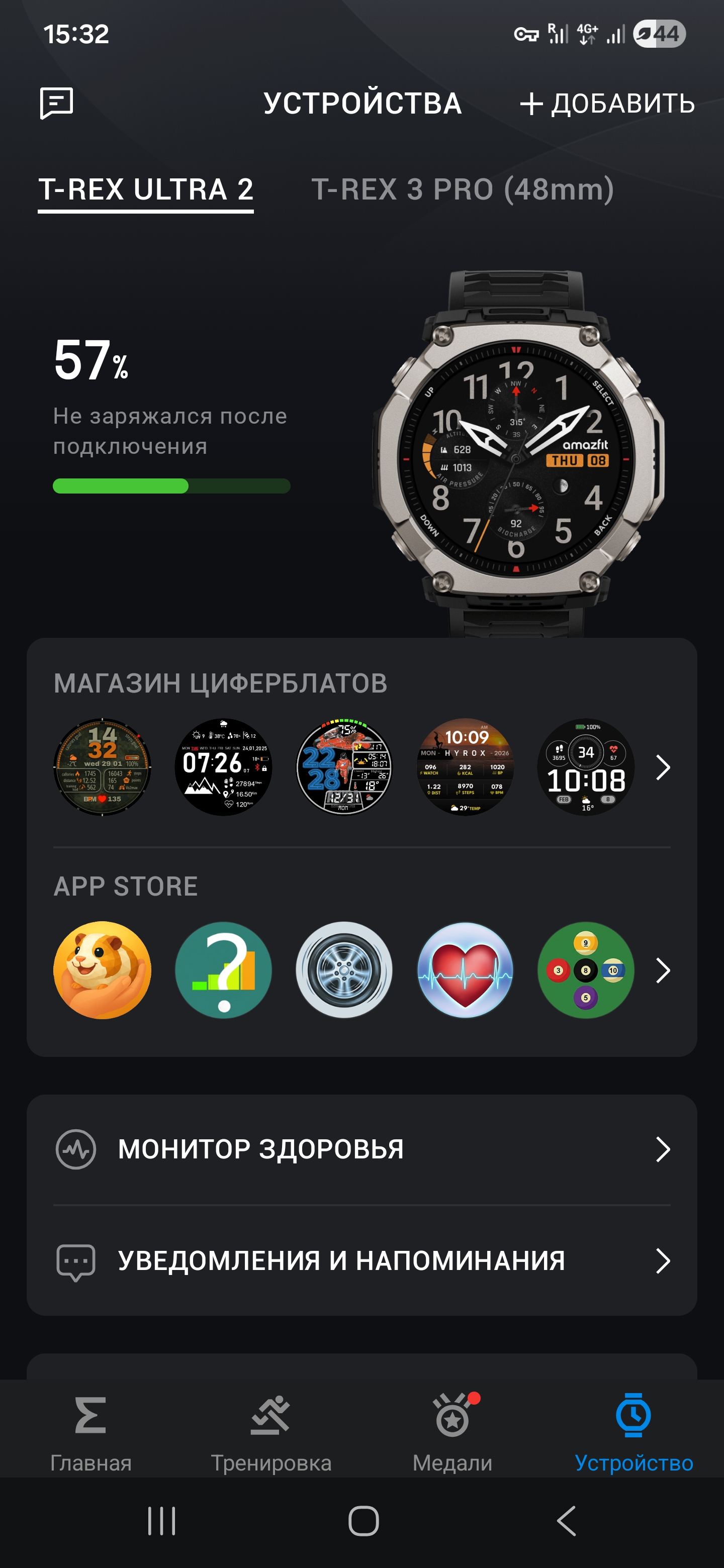Open the heart rate app
Screen dimensions: 724x1568
tap(465, 969)
